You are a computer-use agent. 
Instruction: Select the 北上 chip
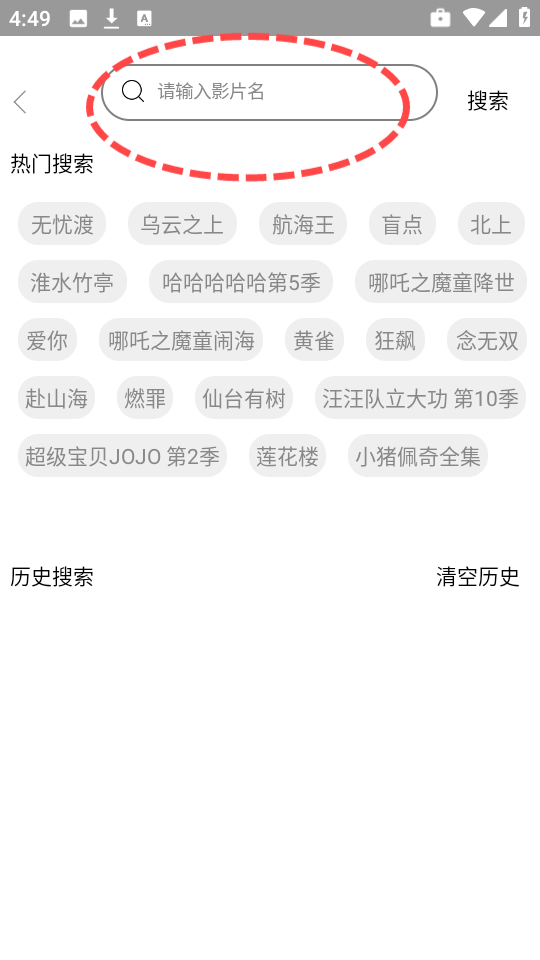coord(491,224)
